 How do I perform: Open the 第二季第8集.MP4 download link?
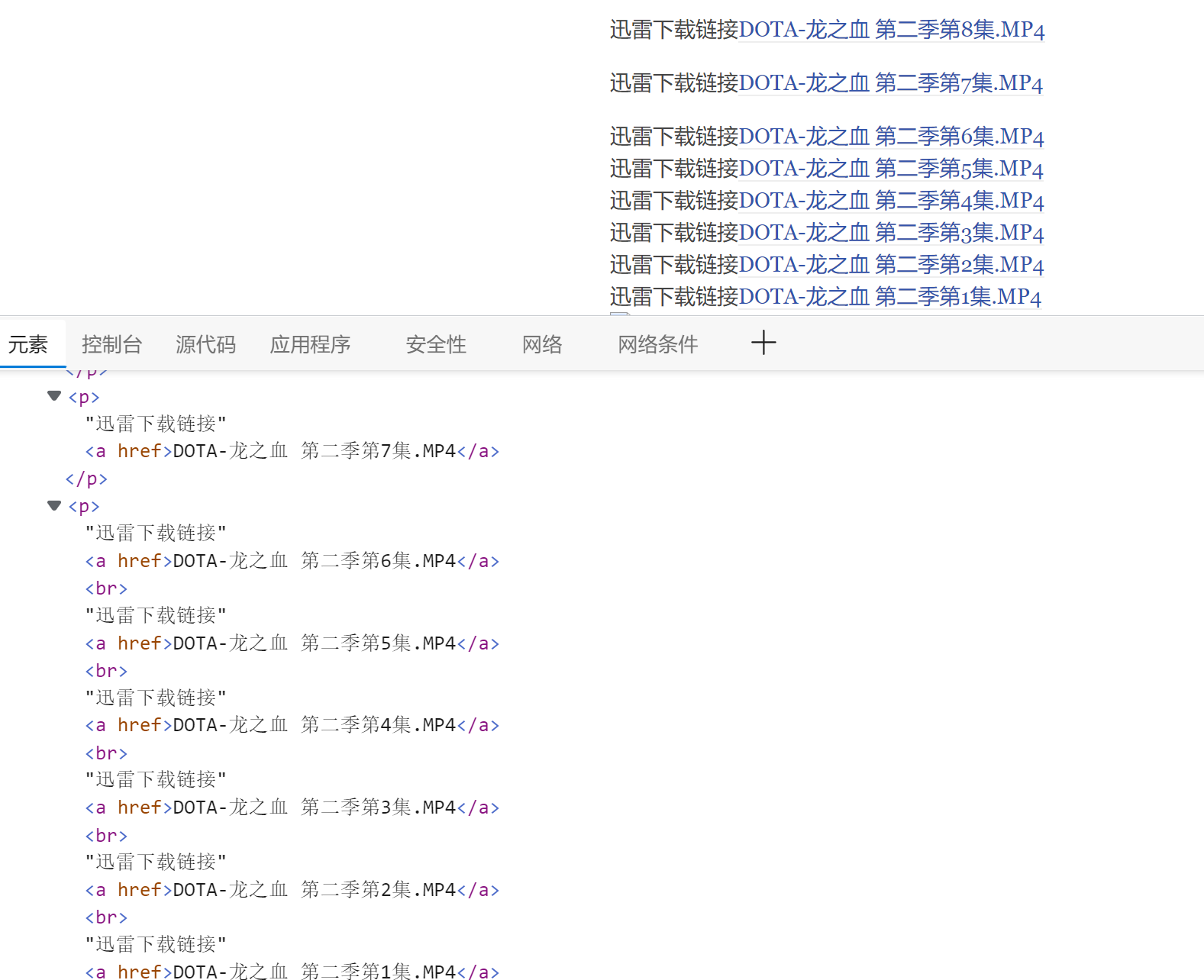pos(891,30)
